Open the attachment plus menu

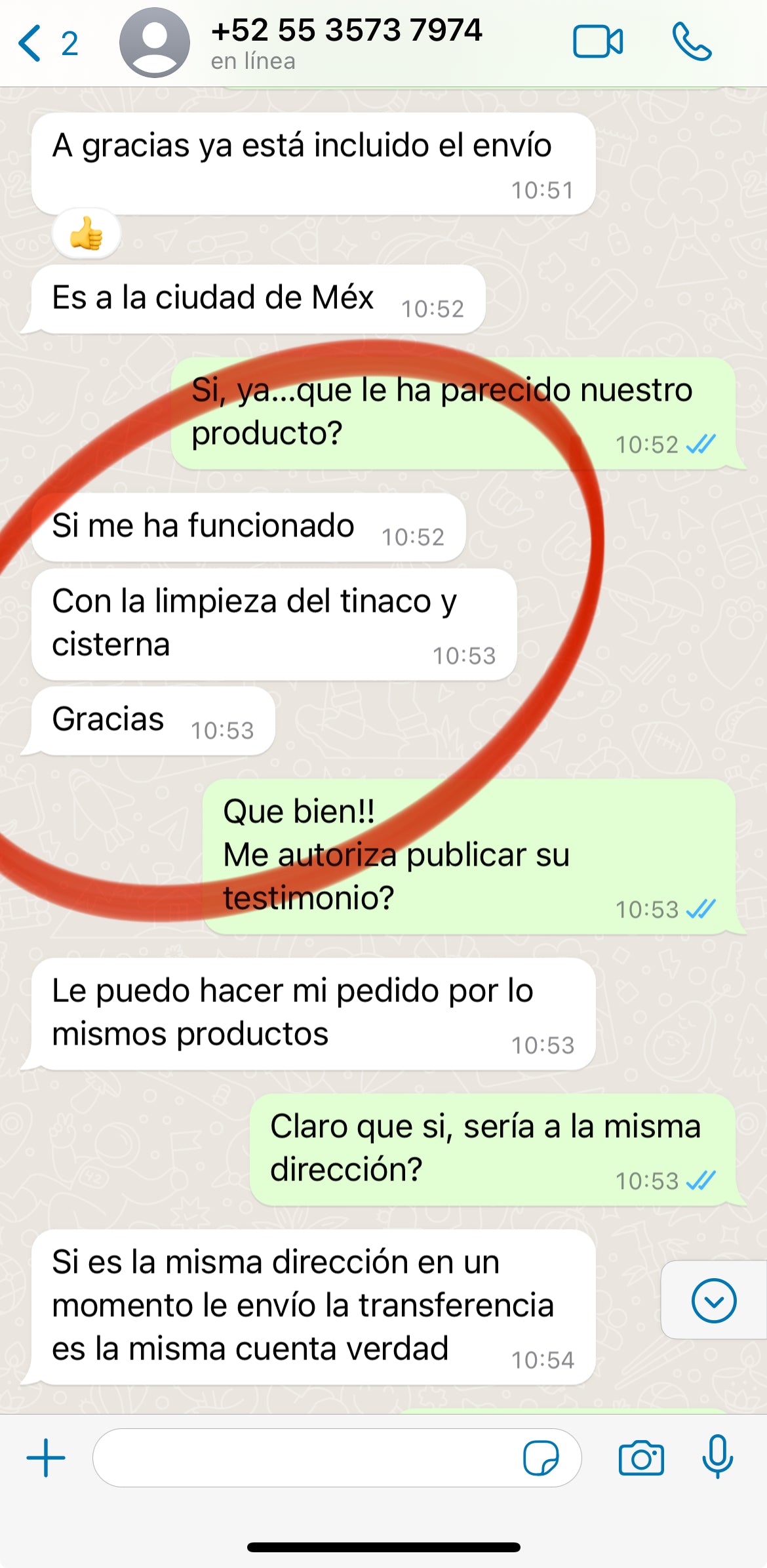46,1458
